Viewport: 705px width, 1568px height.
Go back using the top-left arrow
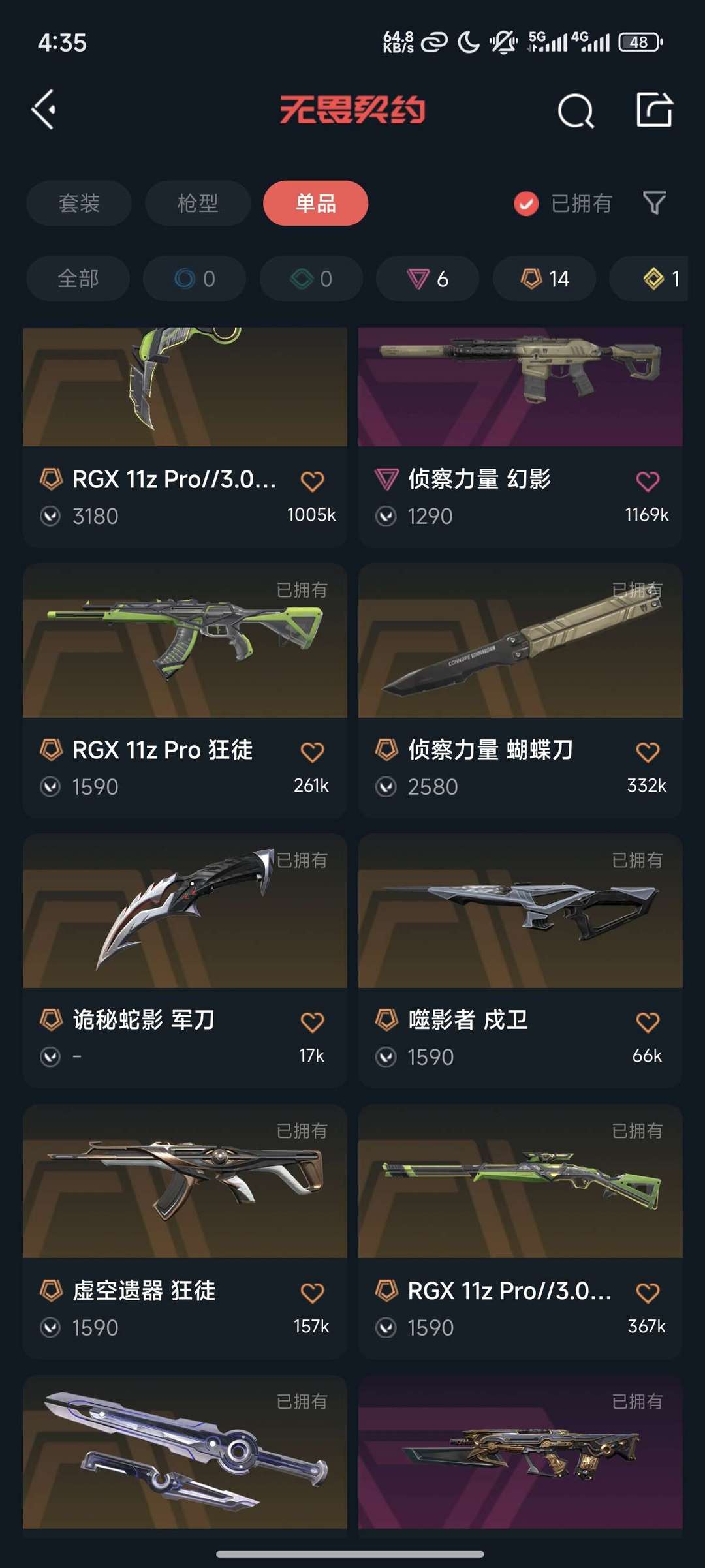click(44, 110)
